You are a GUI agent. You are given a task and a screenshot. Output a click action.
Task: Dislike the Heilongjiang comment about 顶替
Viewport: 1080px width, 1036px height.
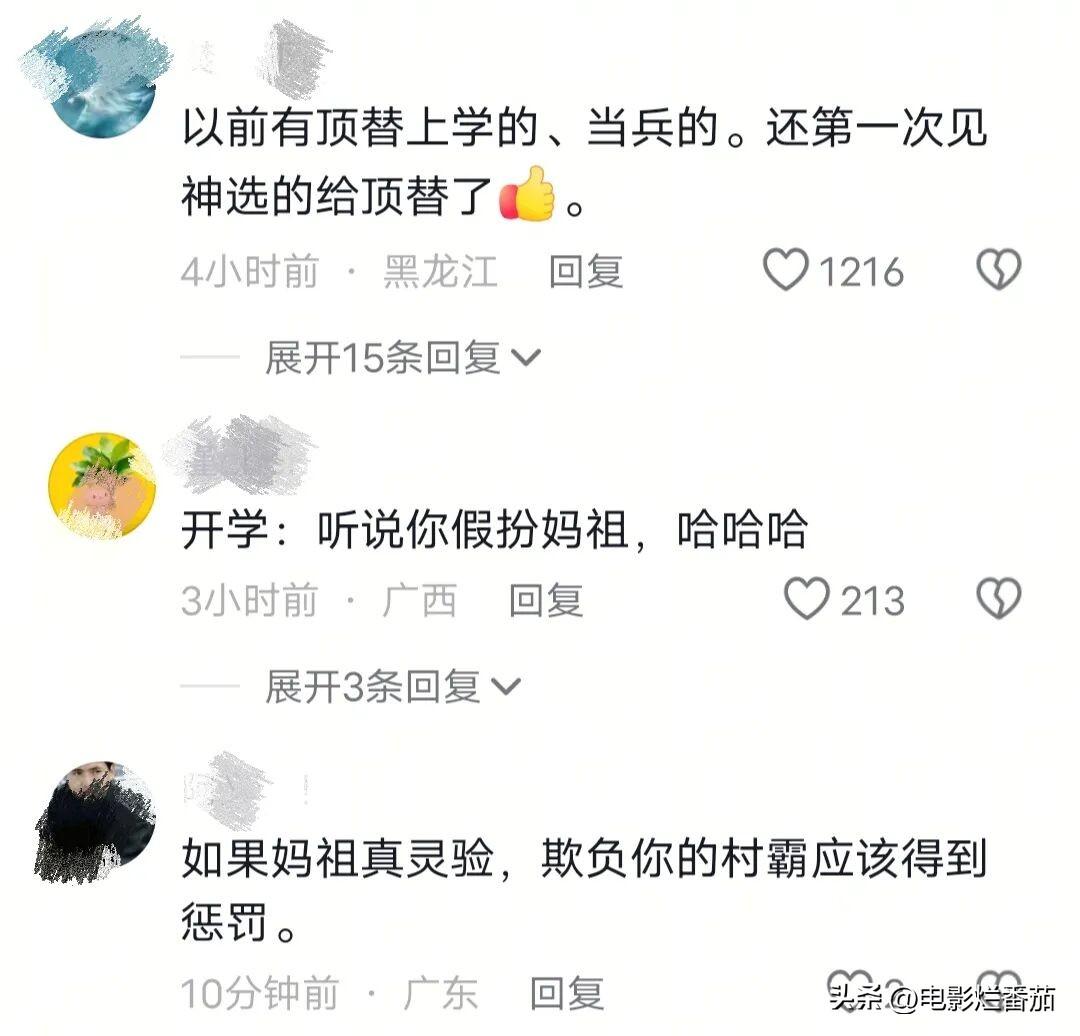coord(998,271)
